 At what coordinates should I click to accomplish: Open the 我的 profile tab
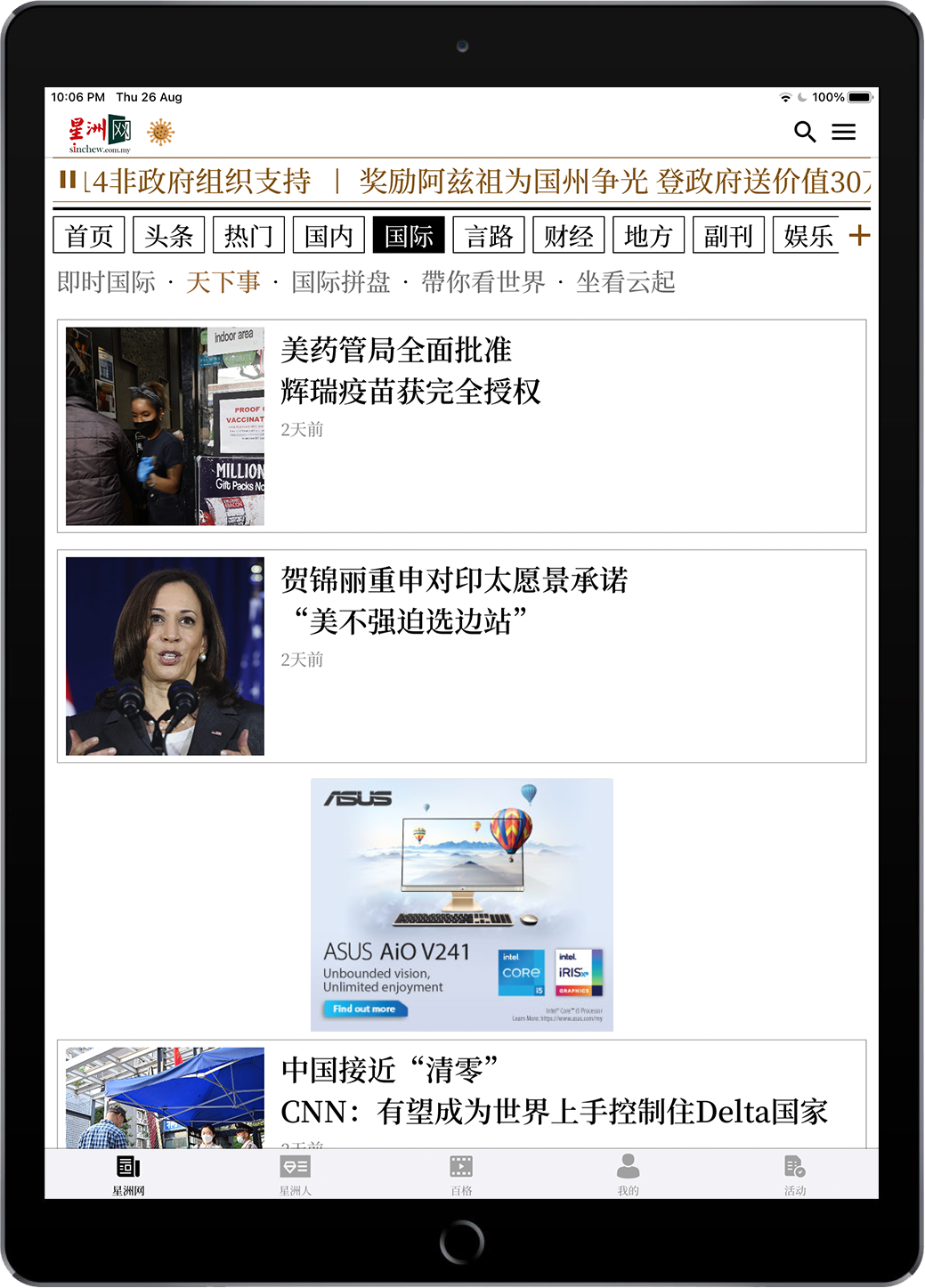pos(629,1174)
